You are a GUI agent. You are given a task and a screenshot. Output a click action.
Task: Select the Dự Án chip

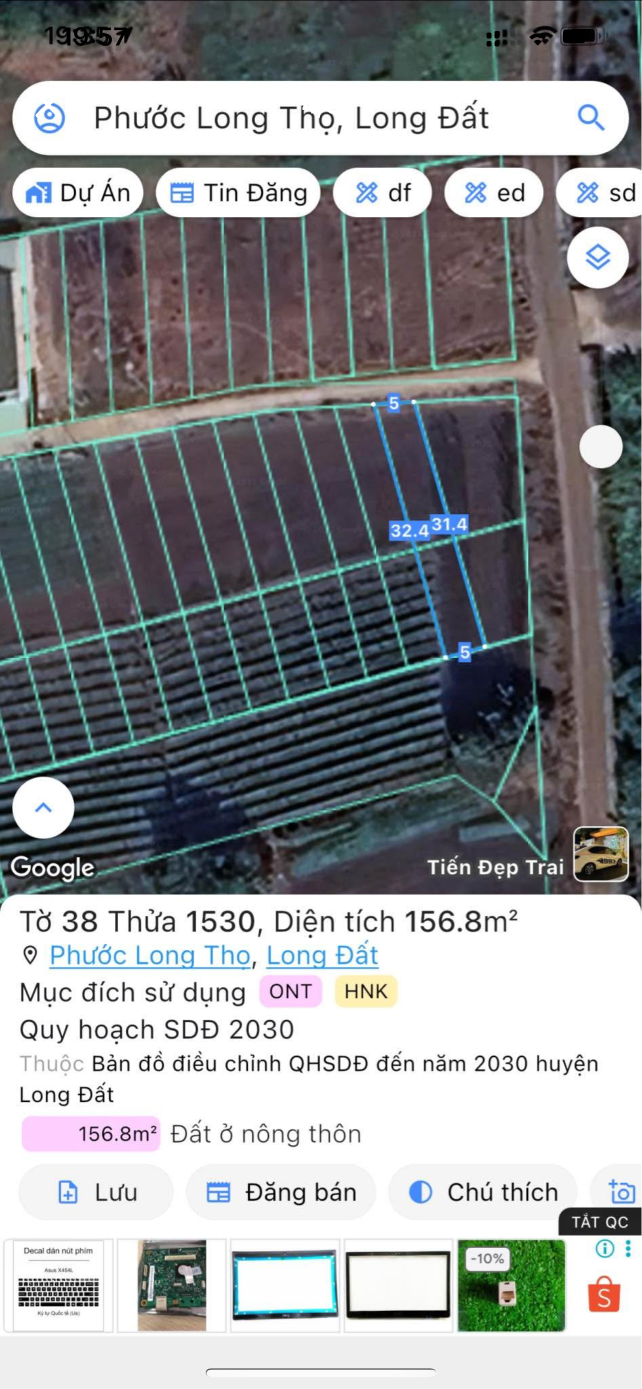(78, 193)
